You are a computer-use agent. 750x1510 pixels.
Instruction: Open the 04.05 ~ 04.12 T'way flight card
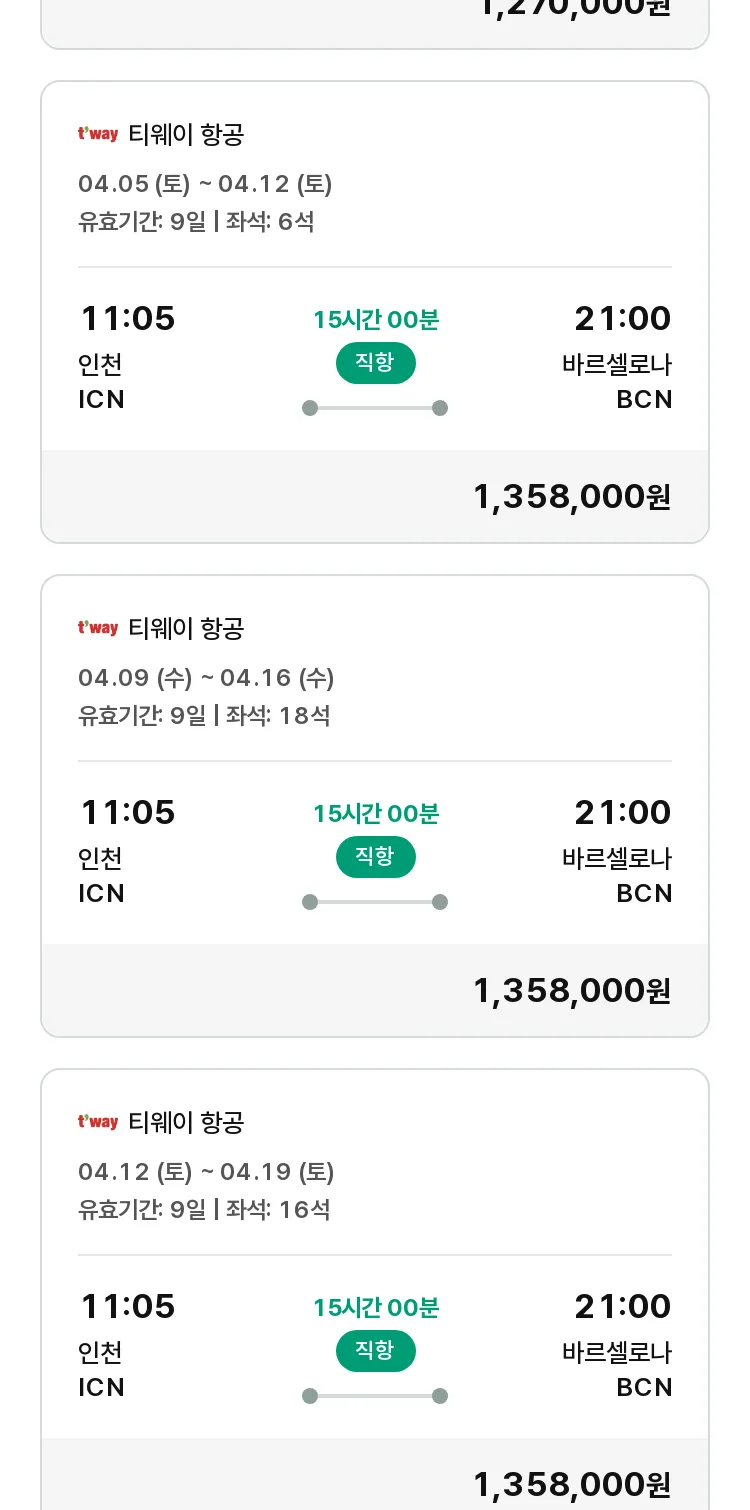[375, 312]
